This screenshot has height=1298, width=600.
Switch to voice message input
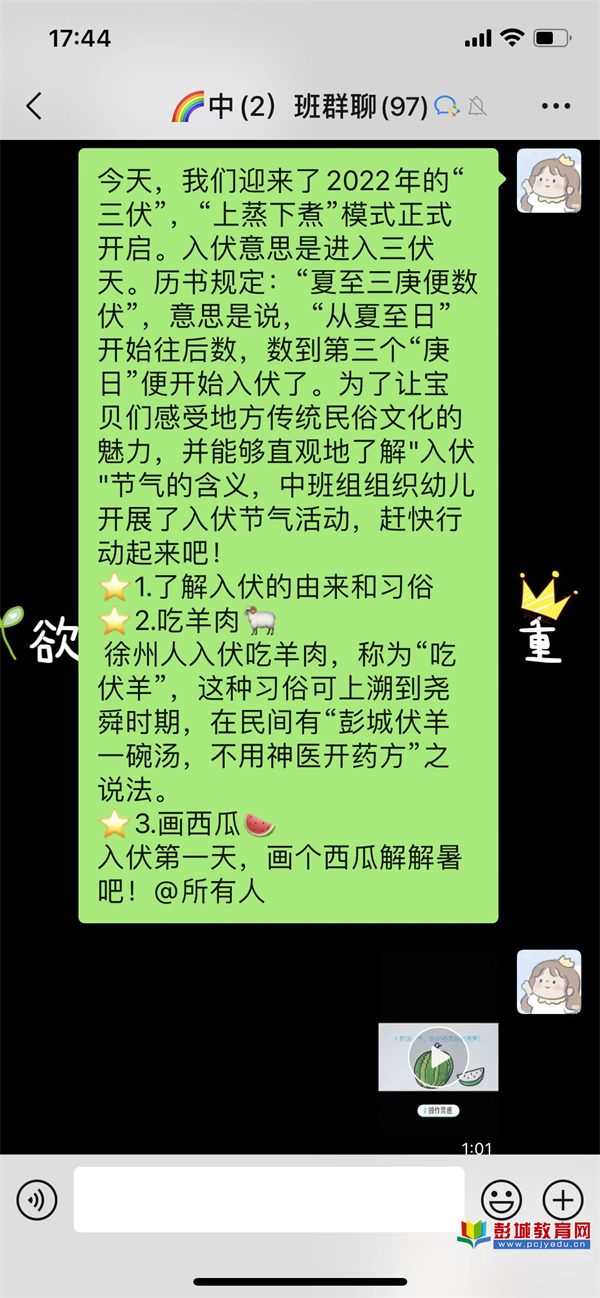click(37, 1199)
